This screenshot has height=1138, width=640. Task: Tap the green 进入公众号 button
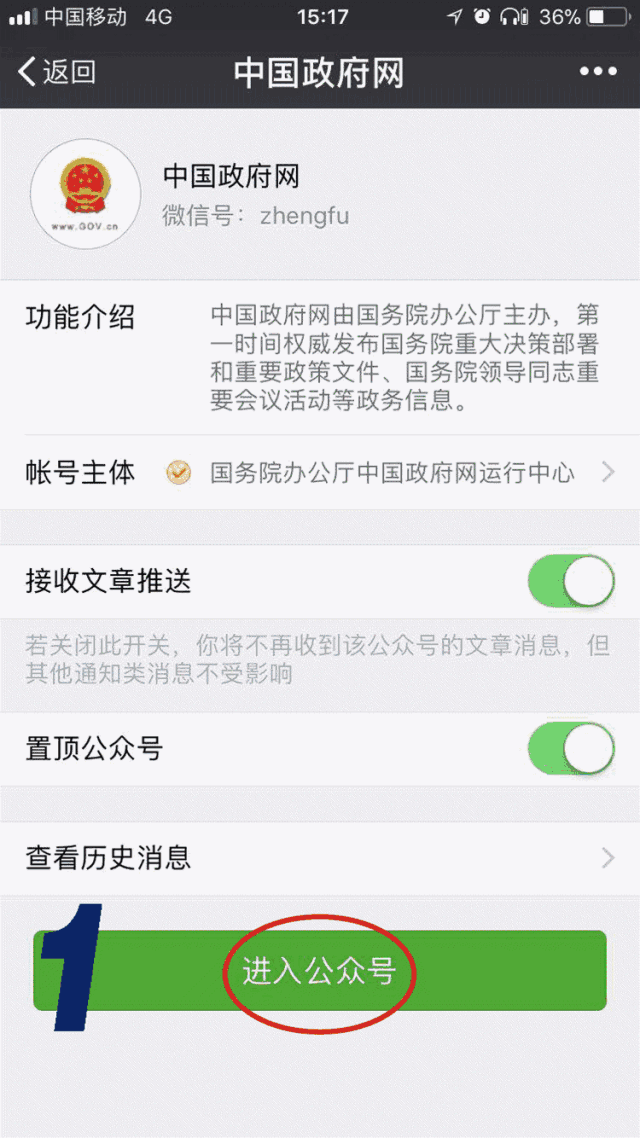click(320, 971)
